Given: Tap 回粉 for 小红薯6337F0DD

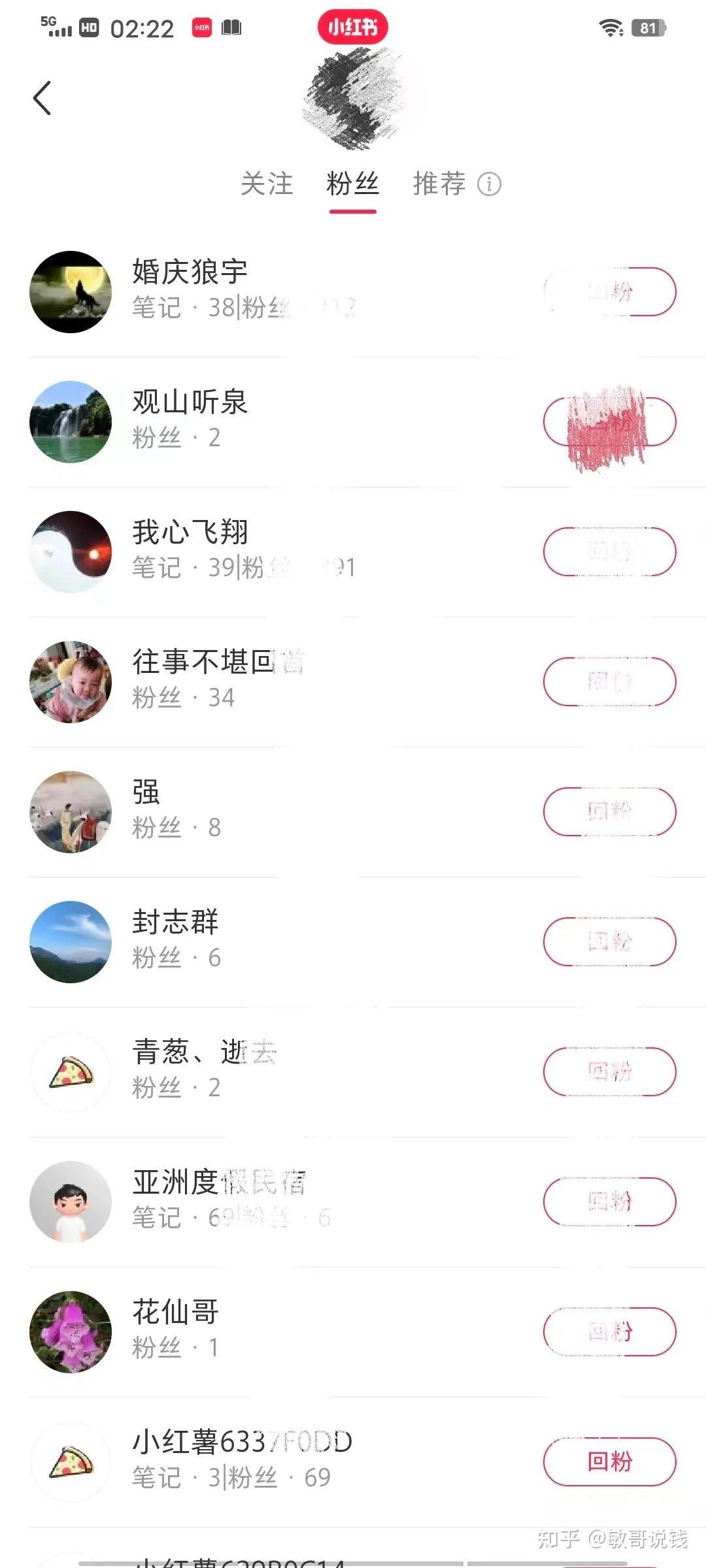Looking at the screenshot, I should (x=609, y=1462).
